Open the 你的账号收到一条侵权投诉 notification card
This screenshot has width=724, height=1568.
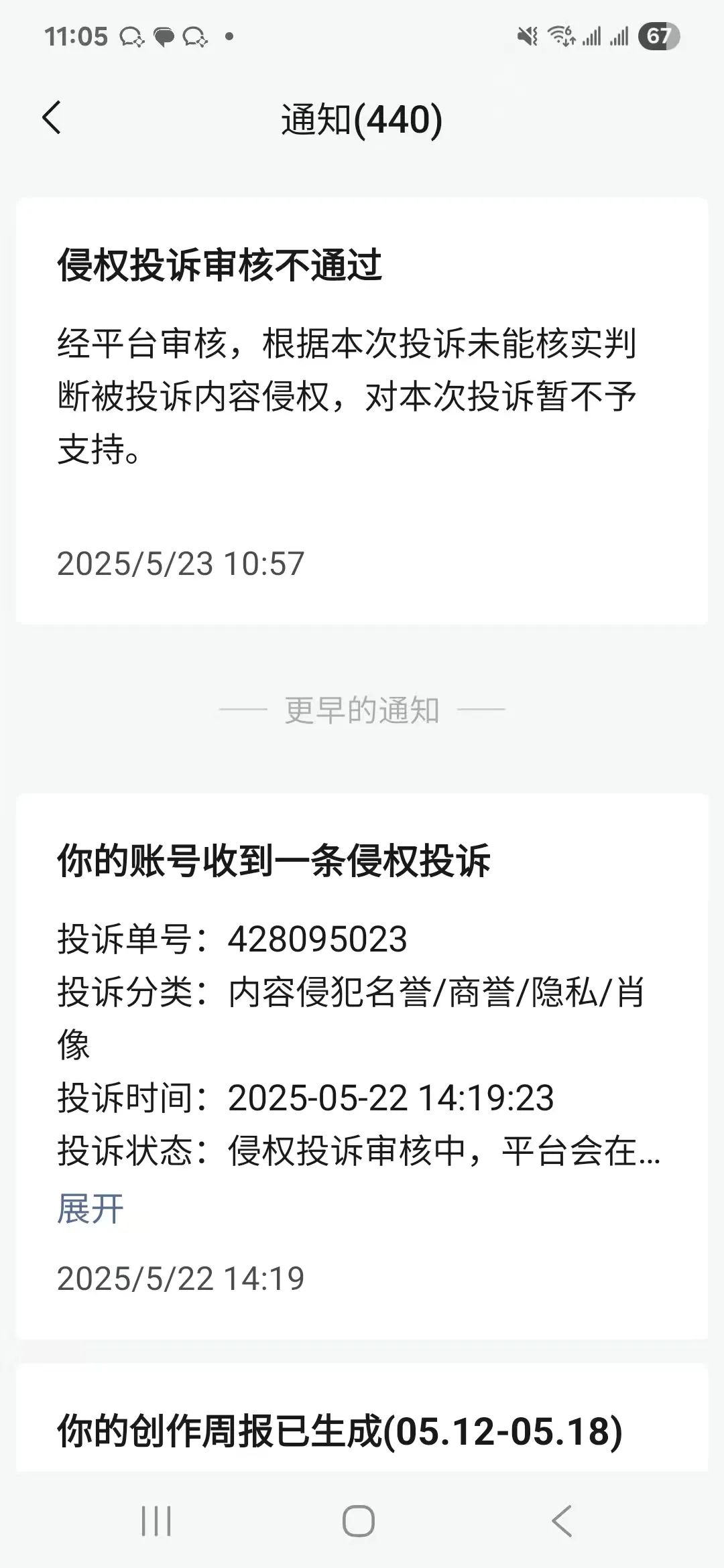362,1067
